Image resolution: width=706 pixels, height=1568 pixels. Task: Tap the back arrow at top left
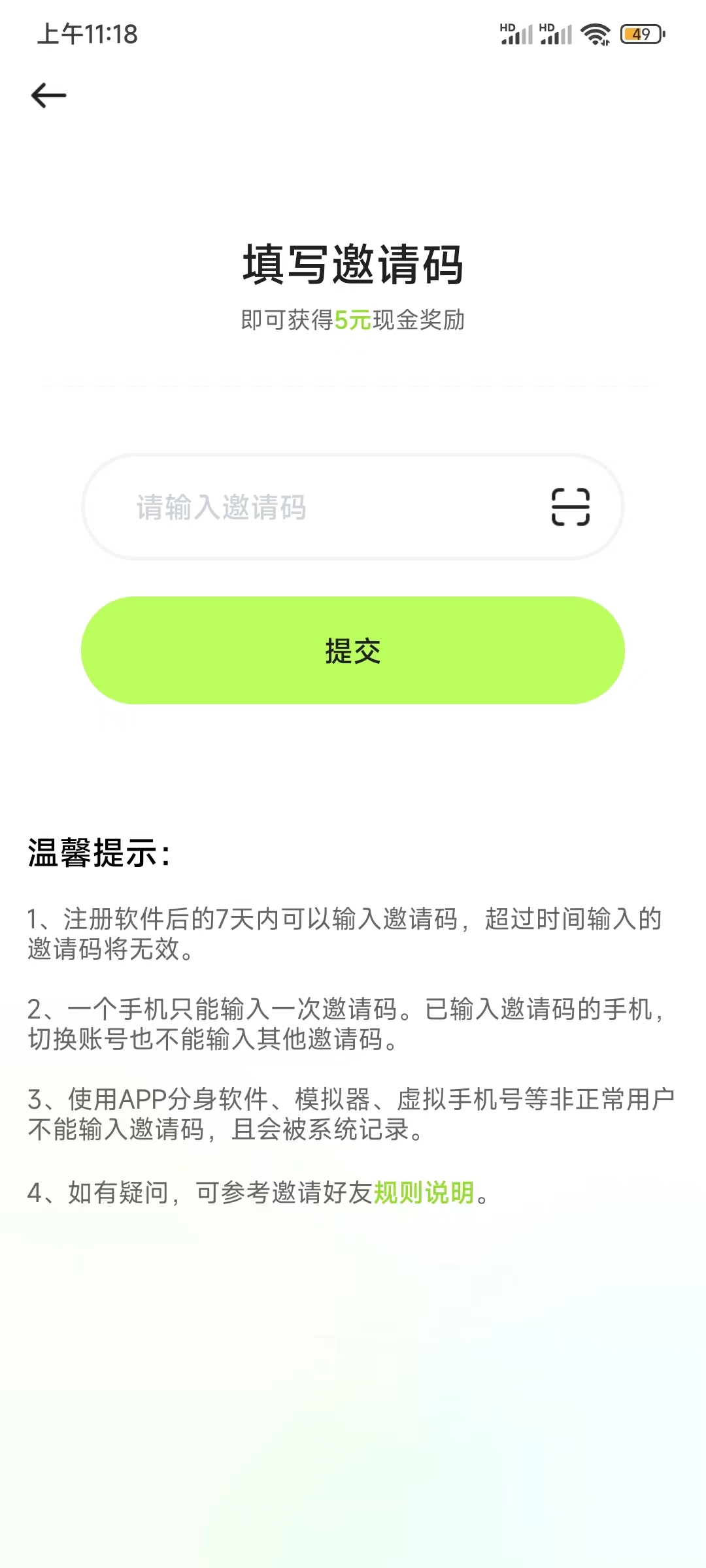(48, 95)
